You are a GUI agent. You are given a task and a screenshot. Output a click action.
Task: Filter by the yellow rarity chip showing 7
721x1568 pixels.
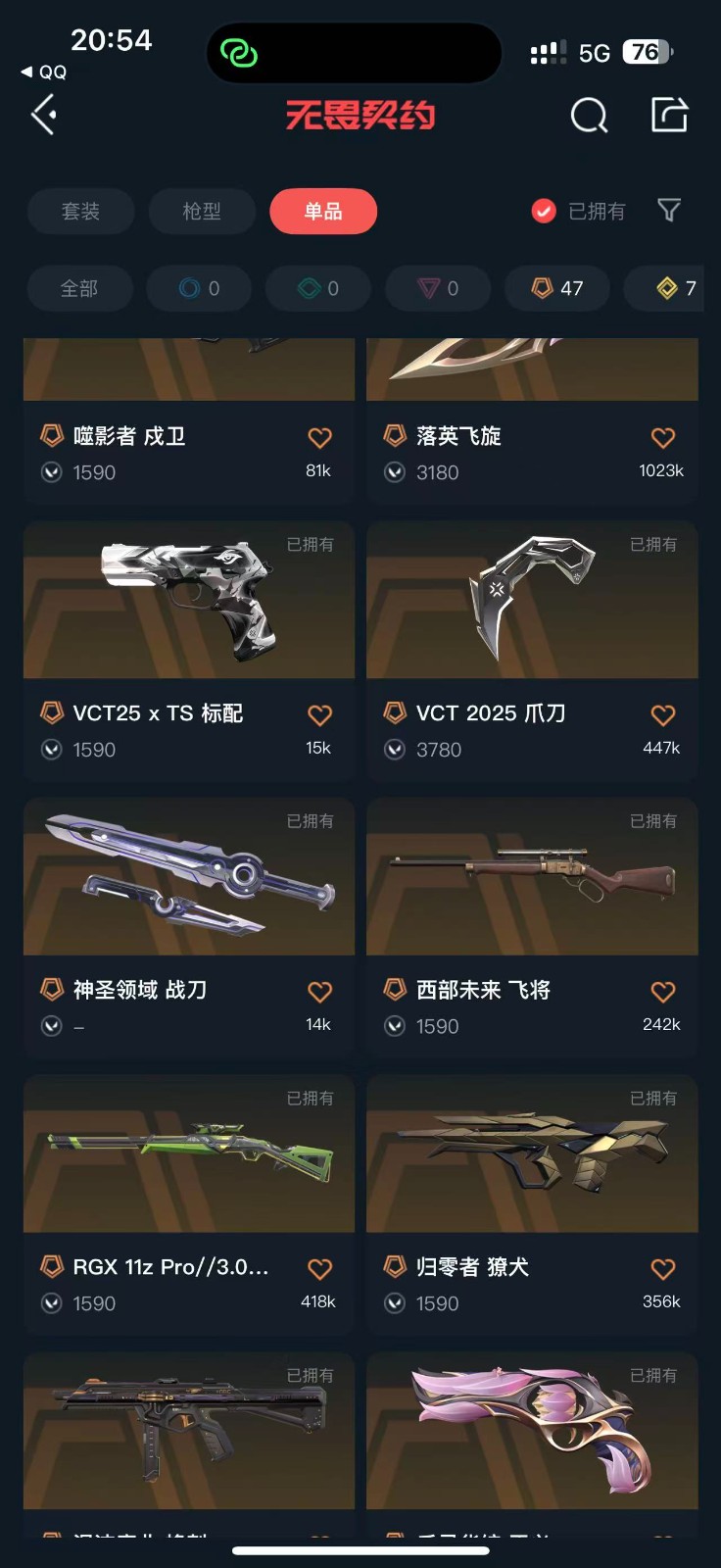tap(676, 289)
